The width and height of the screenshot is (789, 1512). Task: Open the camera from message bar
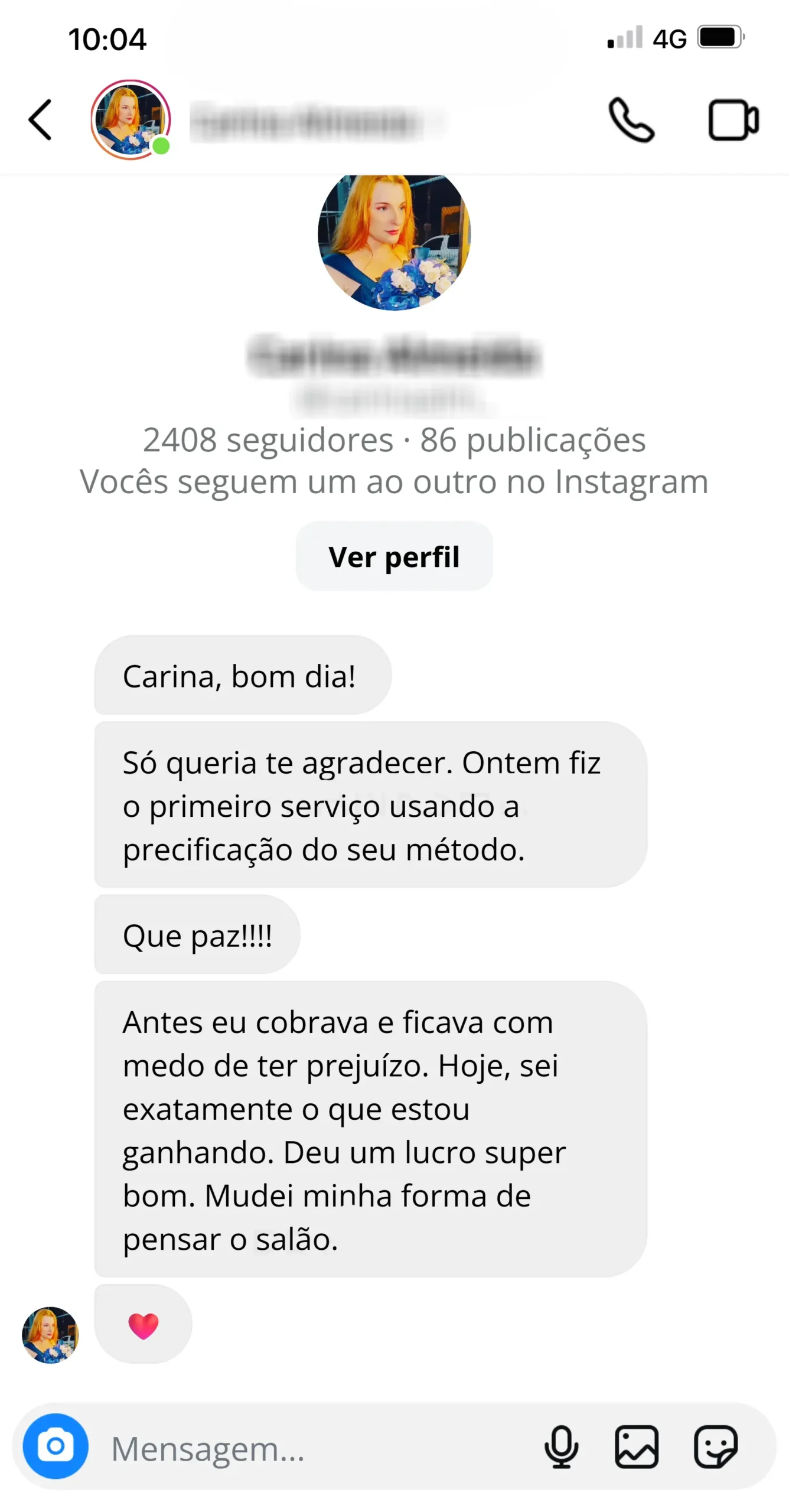pyautogui.click(x=56, y=1445)
